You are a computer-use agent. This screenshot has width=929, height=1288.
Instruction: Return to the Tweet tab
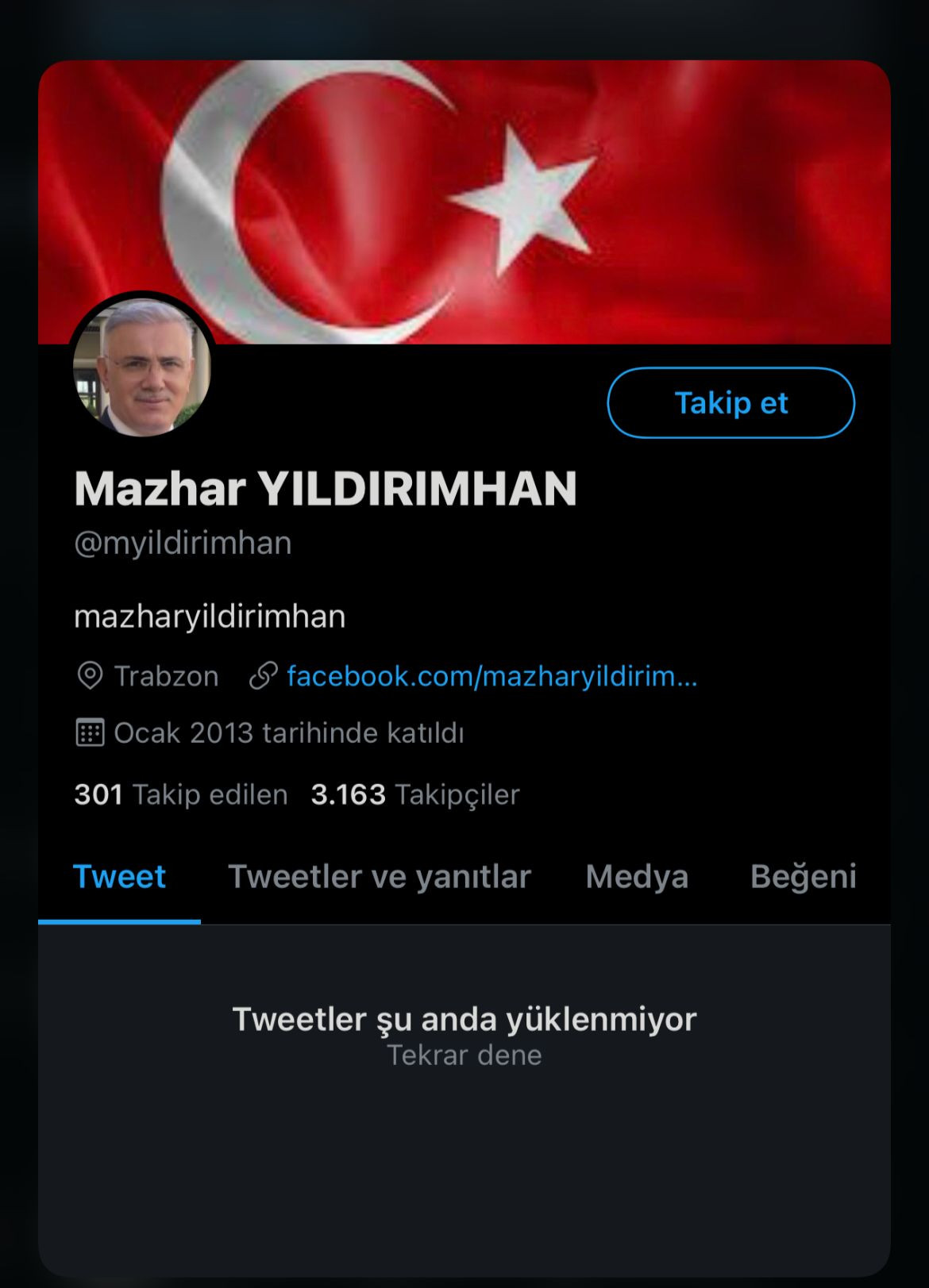(118, 876)
